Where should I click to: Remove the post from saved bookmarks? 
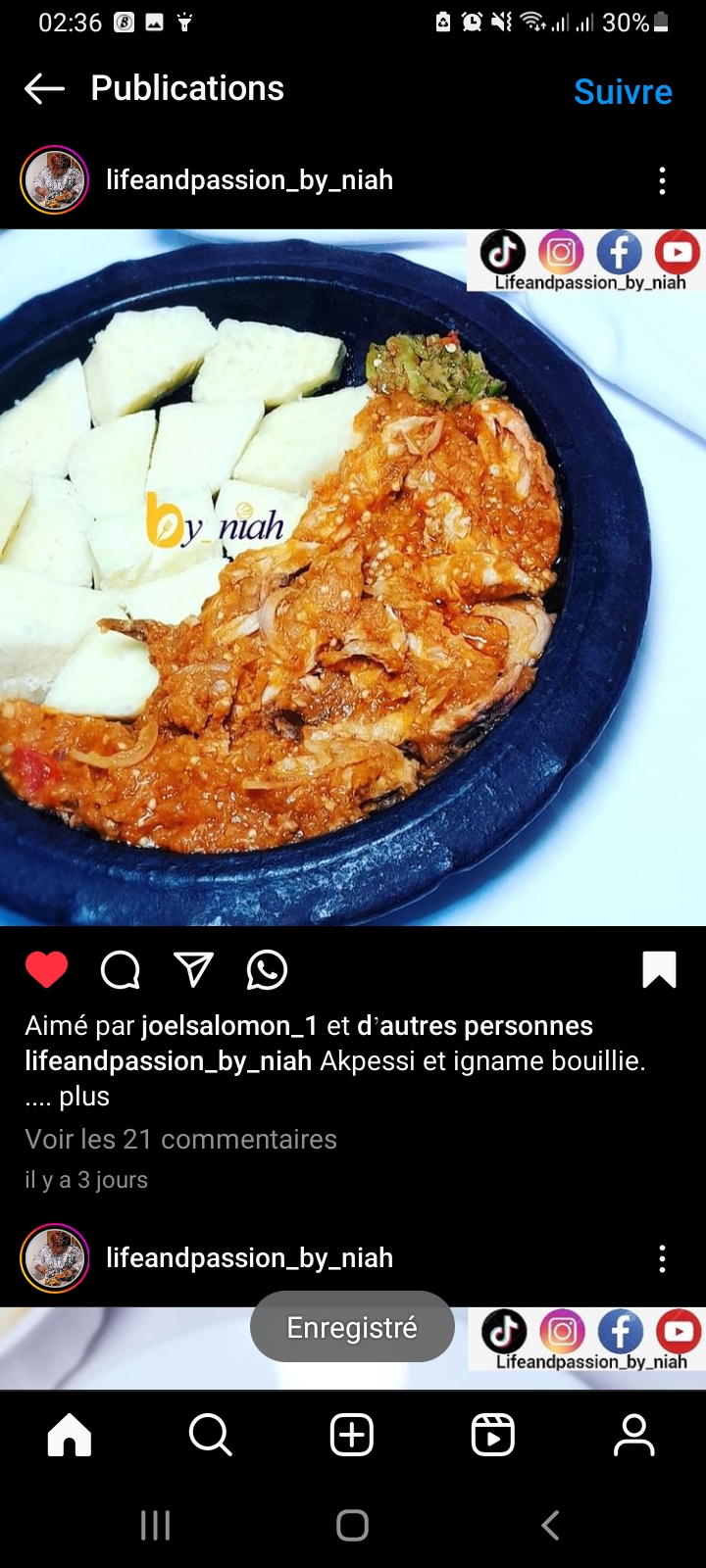click(659, 970)
